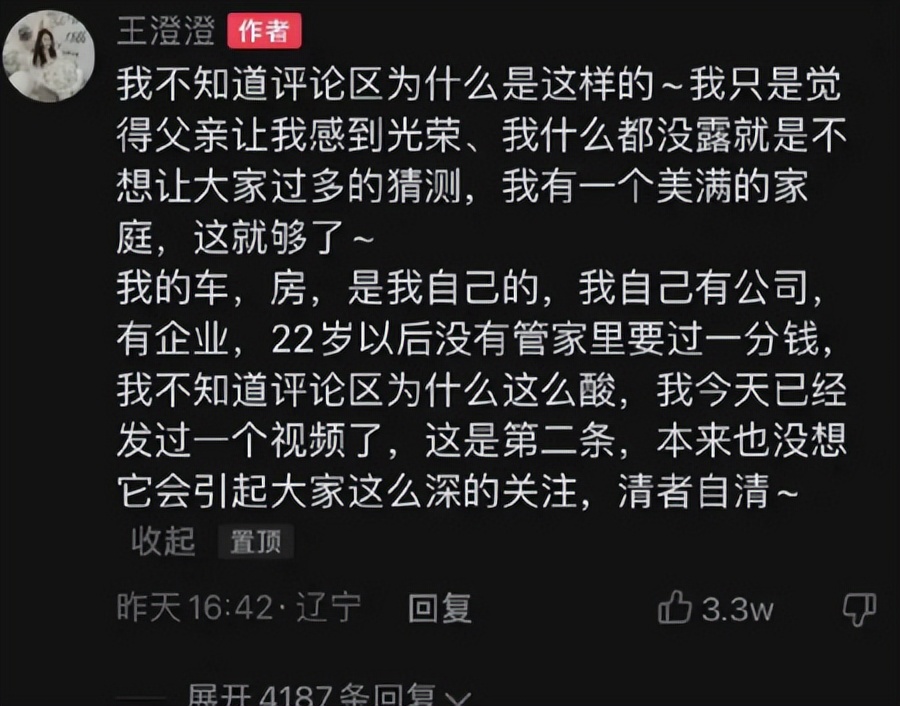Collapse the comment with 收起
This screenshot has width=900, height=706.
tap(162, 541)
